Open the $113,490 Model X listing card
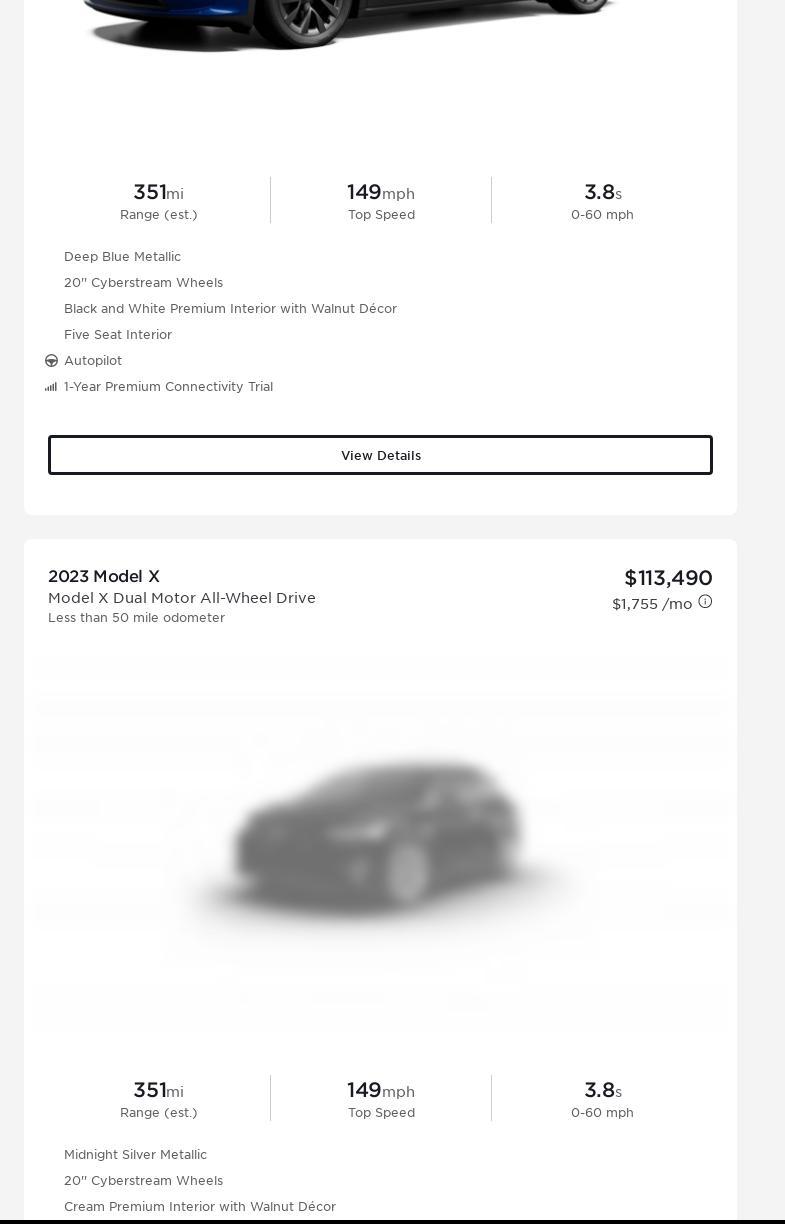The width and height of the screenshot is (785, 1224). pyautogui.click(x=380, y=880)
